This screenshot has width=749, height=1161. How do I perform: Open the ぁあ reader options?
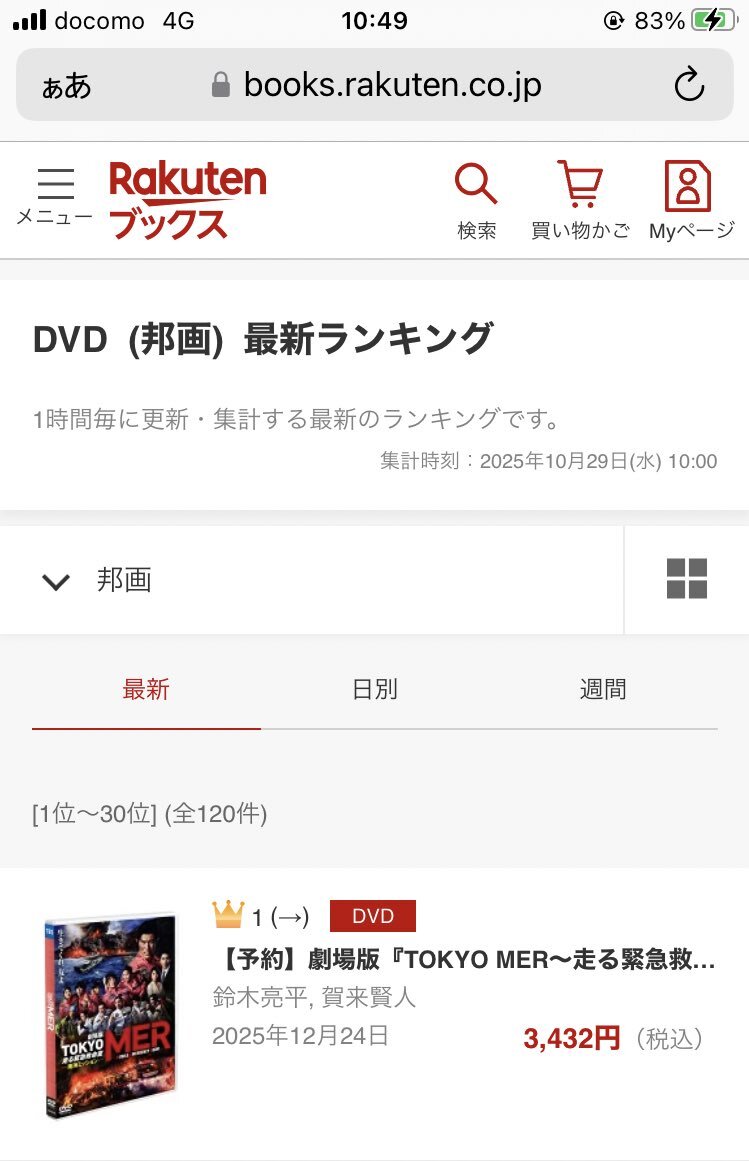click(x=67, y=87)
